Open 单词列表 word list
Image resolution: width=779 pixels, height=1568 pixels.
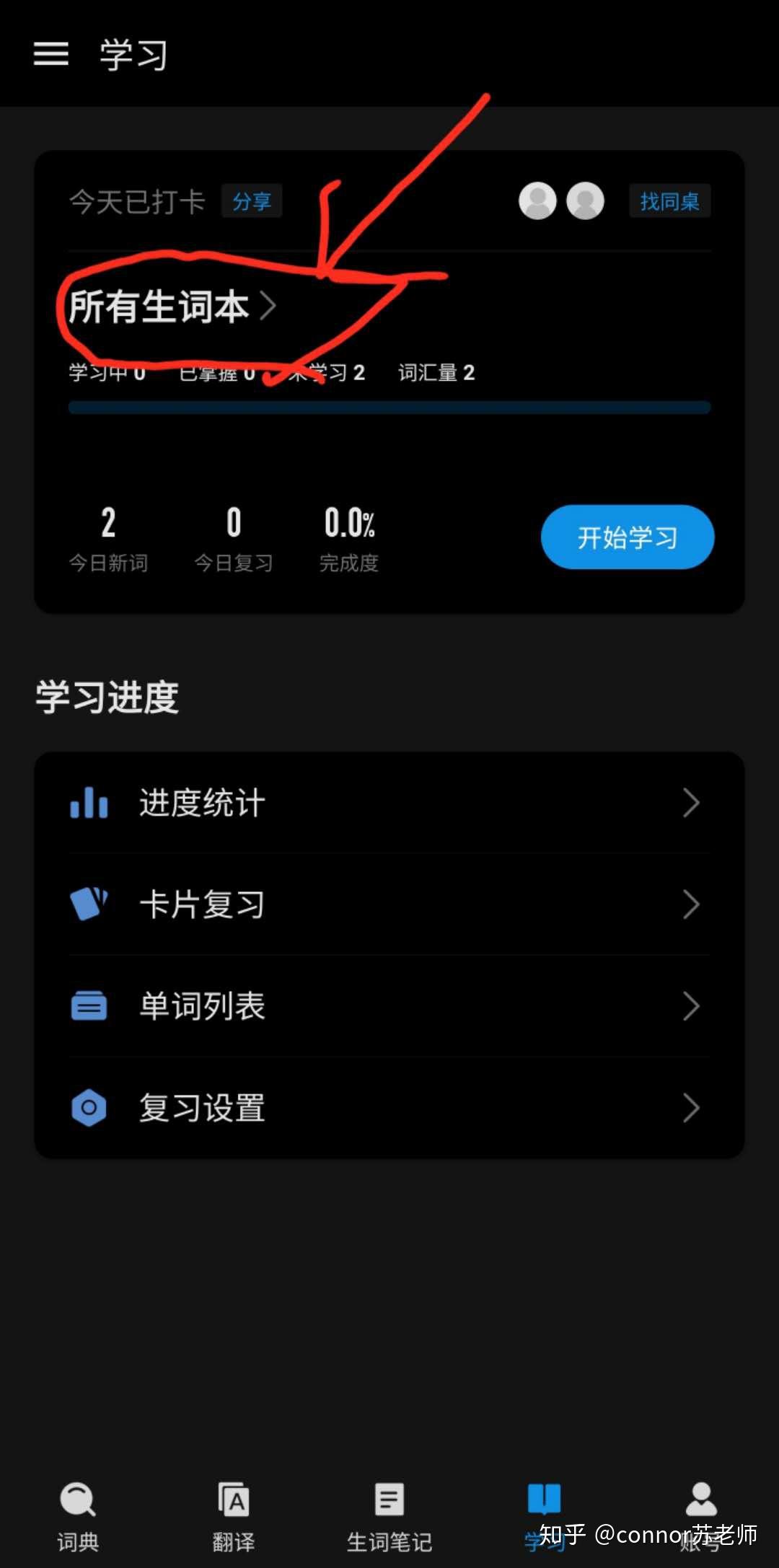(389, 1006)
